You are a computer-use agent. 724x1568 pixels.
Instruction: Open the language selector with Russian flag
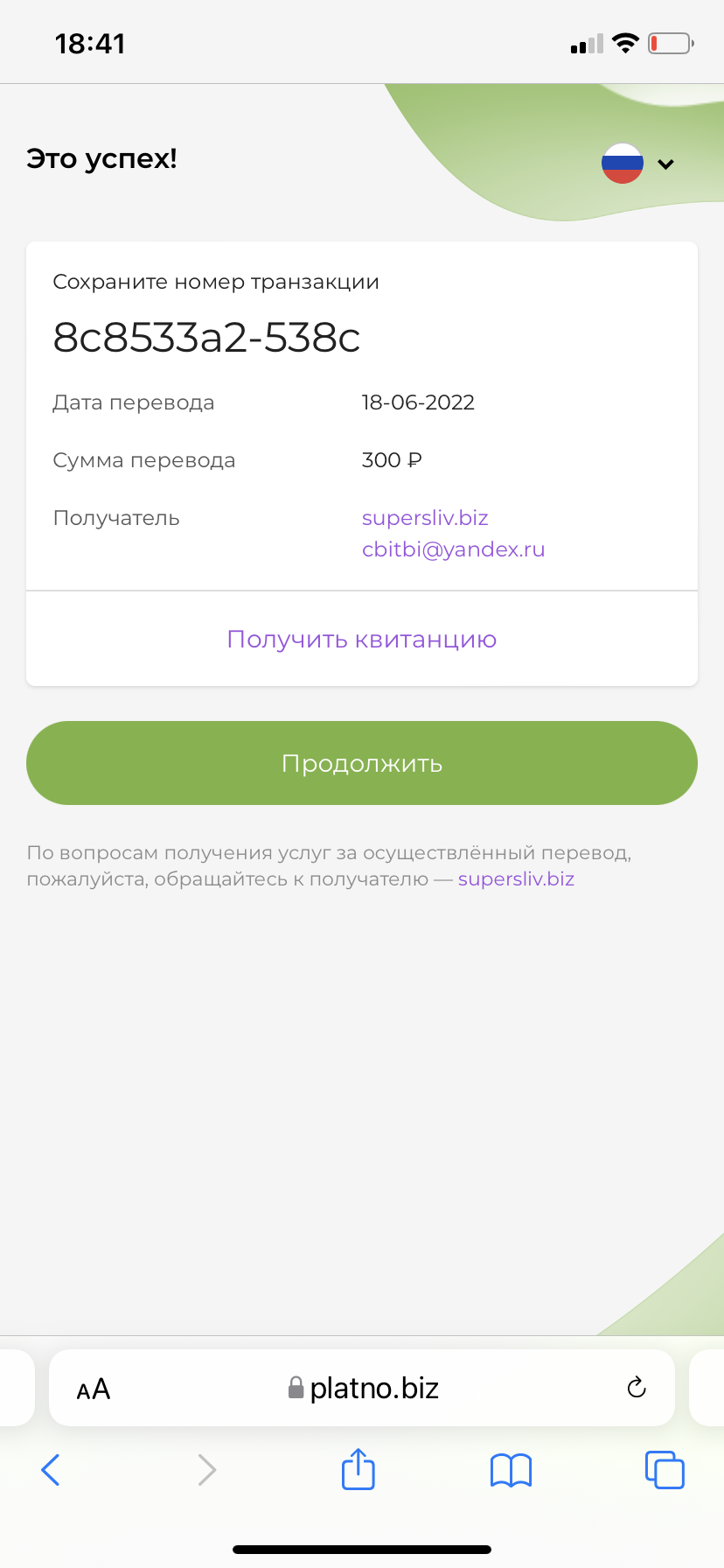638,164
